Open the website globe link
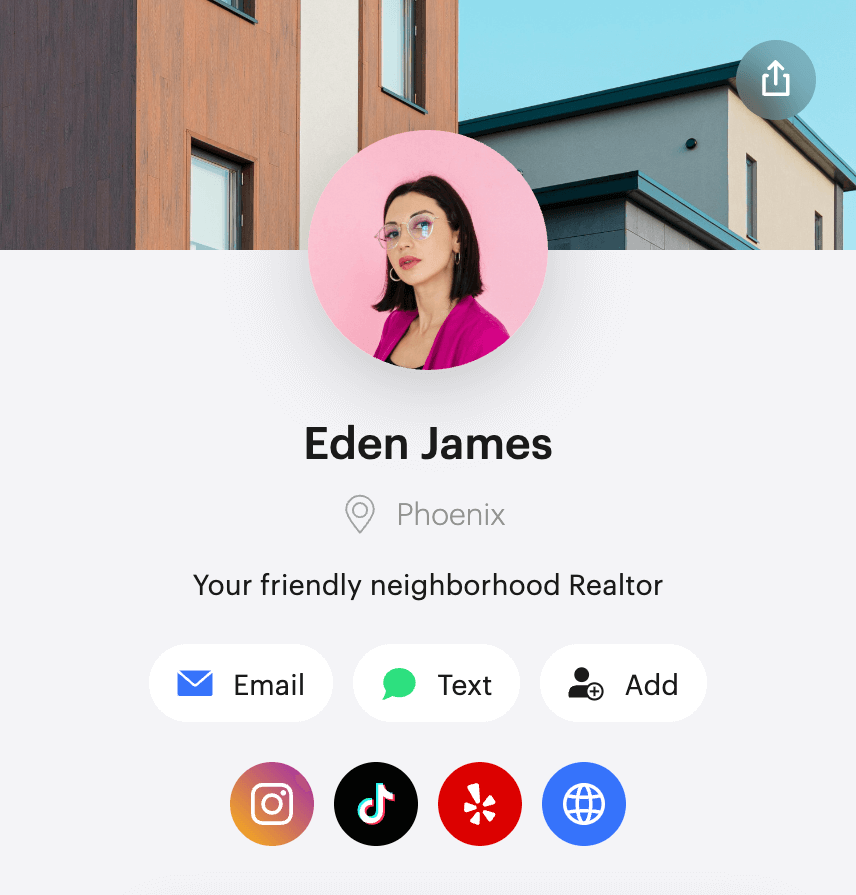 click(584, 804)
